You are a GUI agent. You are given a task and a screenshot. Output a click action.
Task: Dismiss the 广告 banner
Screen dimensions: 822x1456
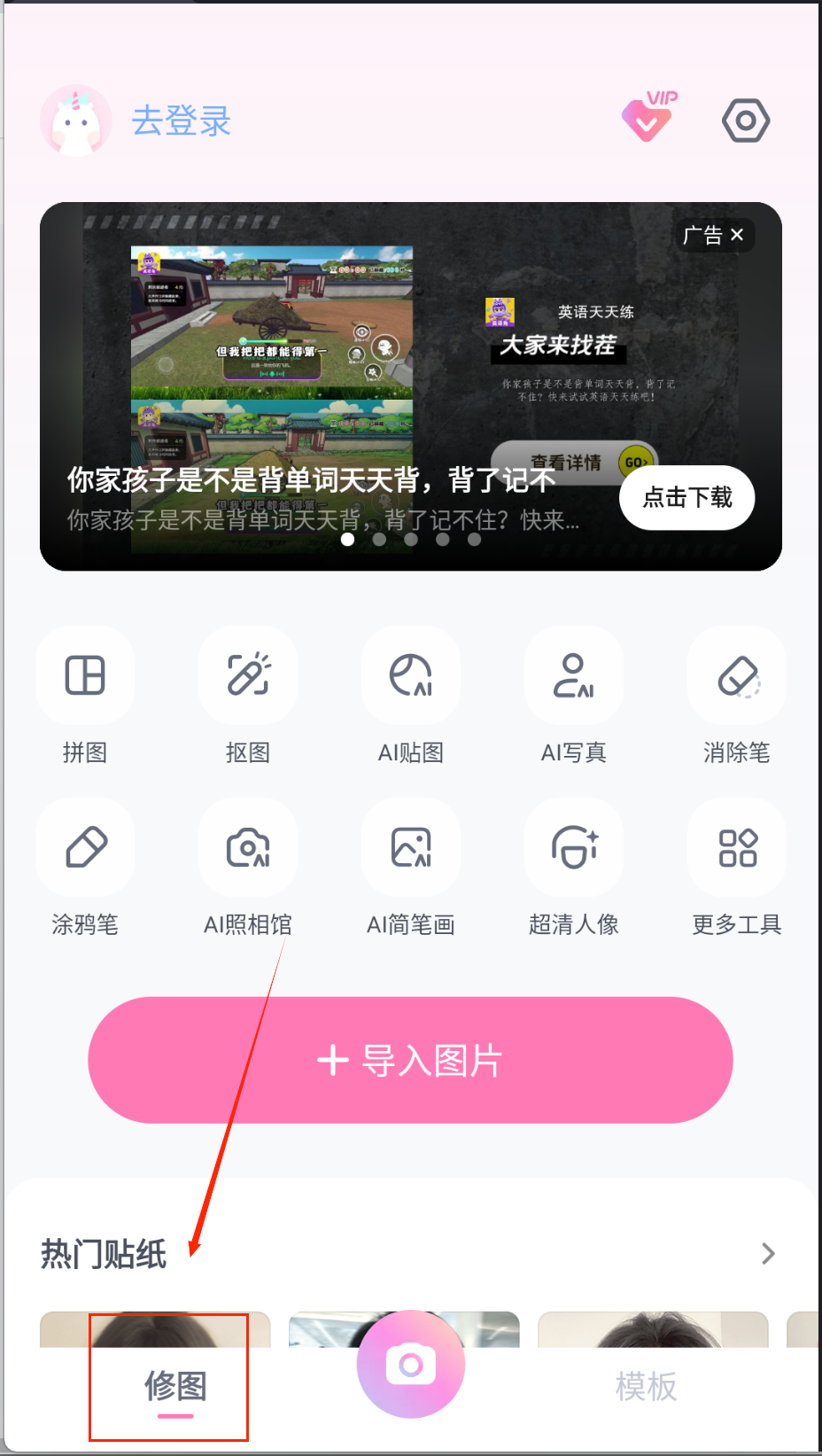click(736, 235)
